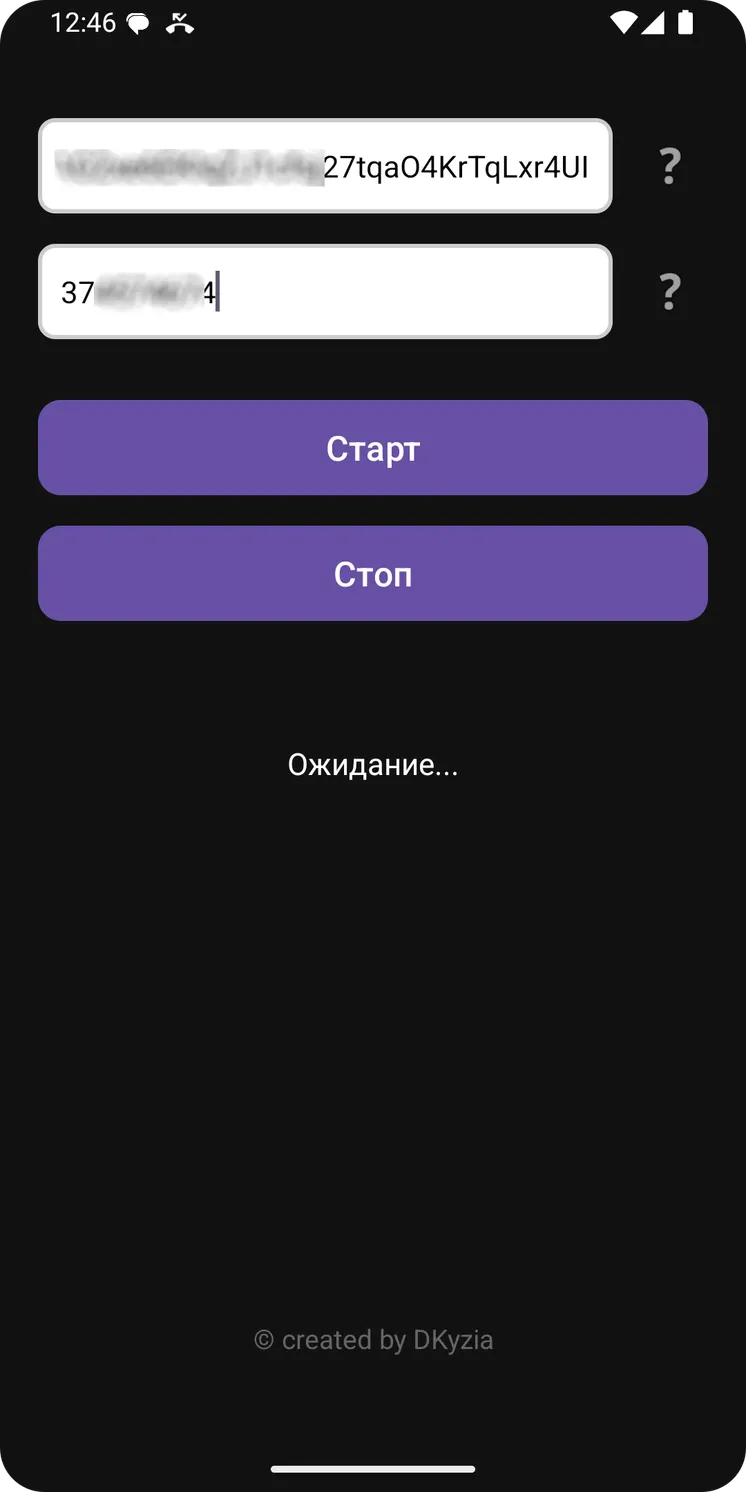Tap the Старт button
Image resolution: width=746 pixels, height=1492 pixels.
[373, 448]
